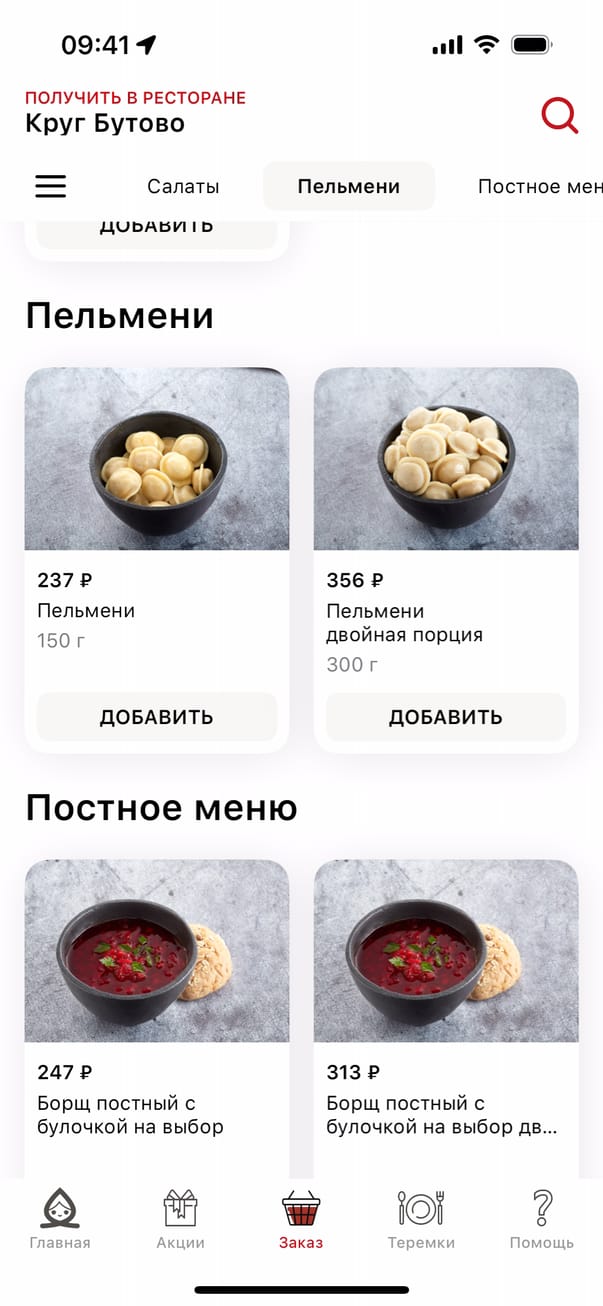This screenshot has height=1306, width=603.
Task: Select the Пельмени category tab
Action: pyautogui.click(x=348, y=187)
